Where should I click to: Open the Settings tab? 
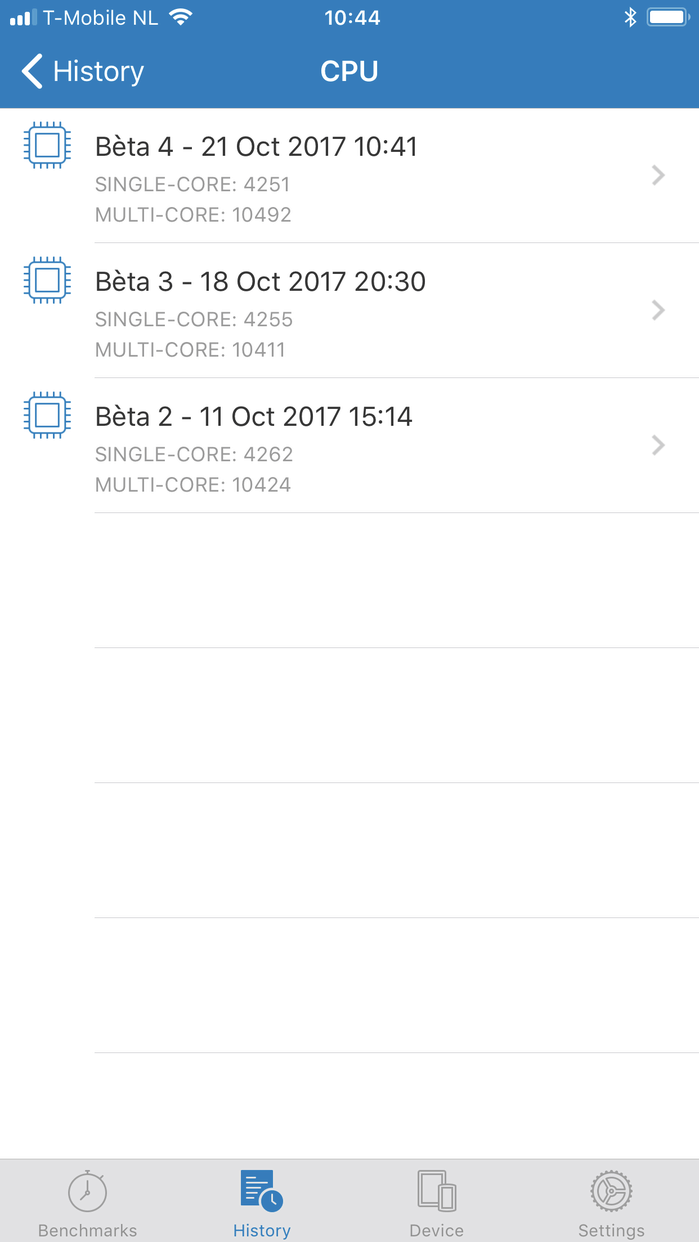point(611,1203)
